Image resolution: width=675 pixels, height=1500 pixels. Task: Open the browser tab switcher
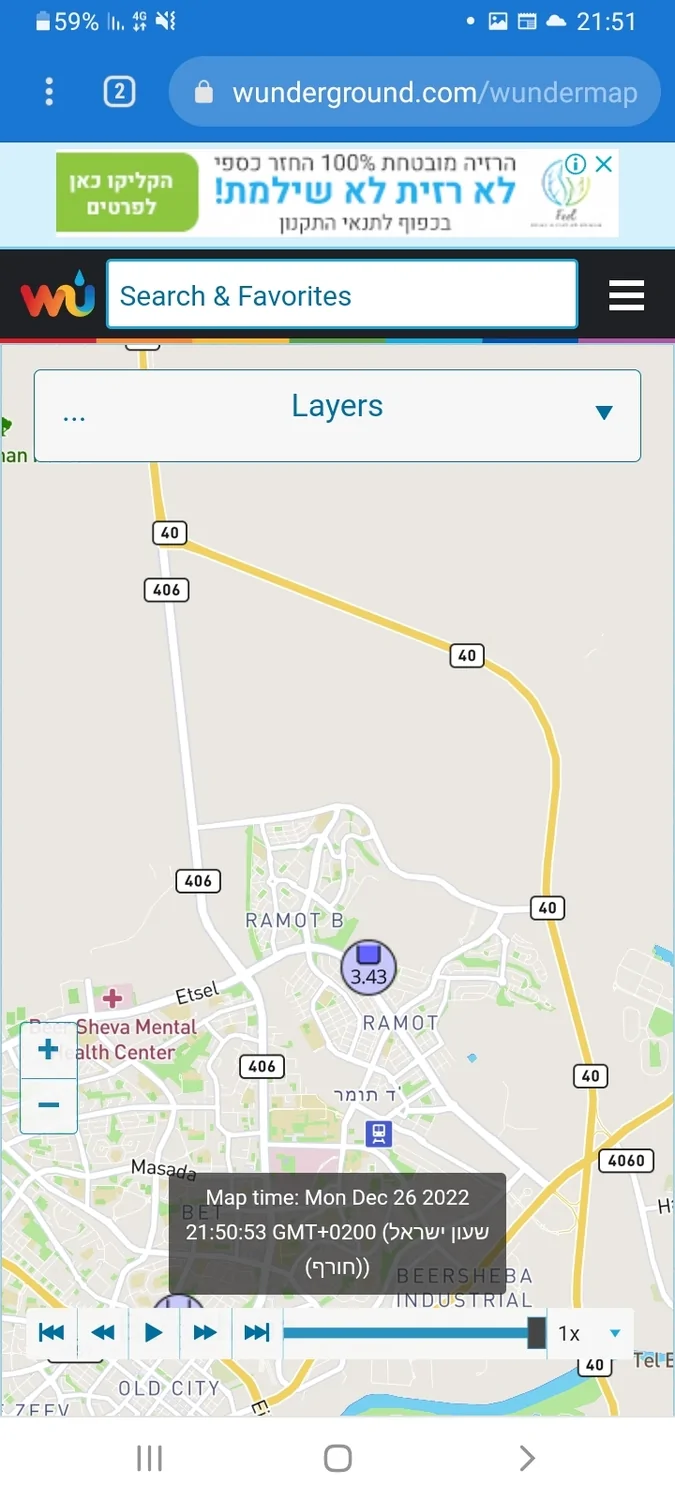tap(119, 92)
